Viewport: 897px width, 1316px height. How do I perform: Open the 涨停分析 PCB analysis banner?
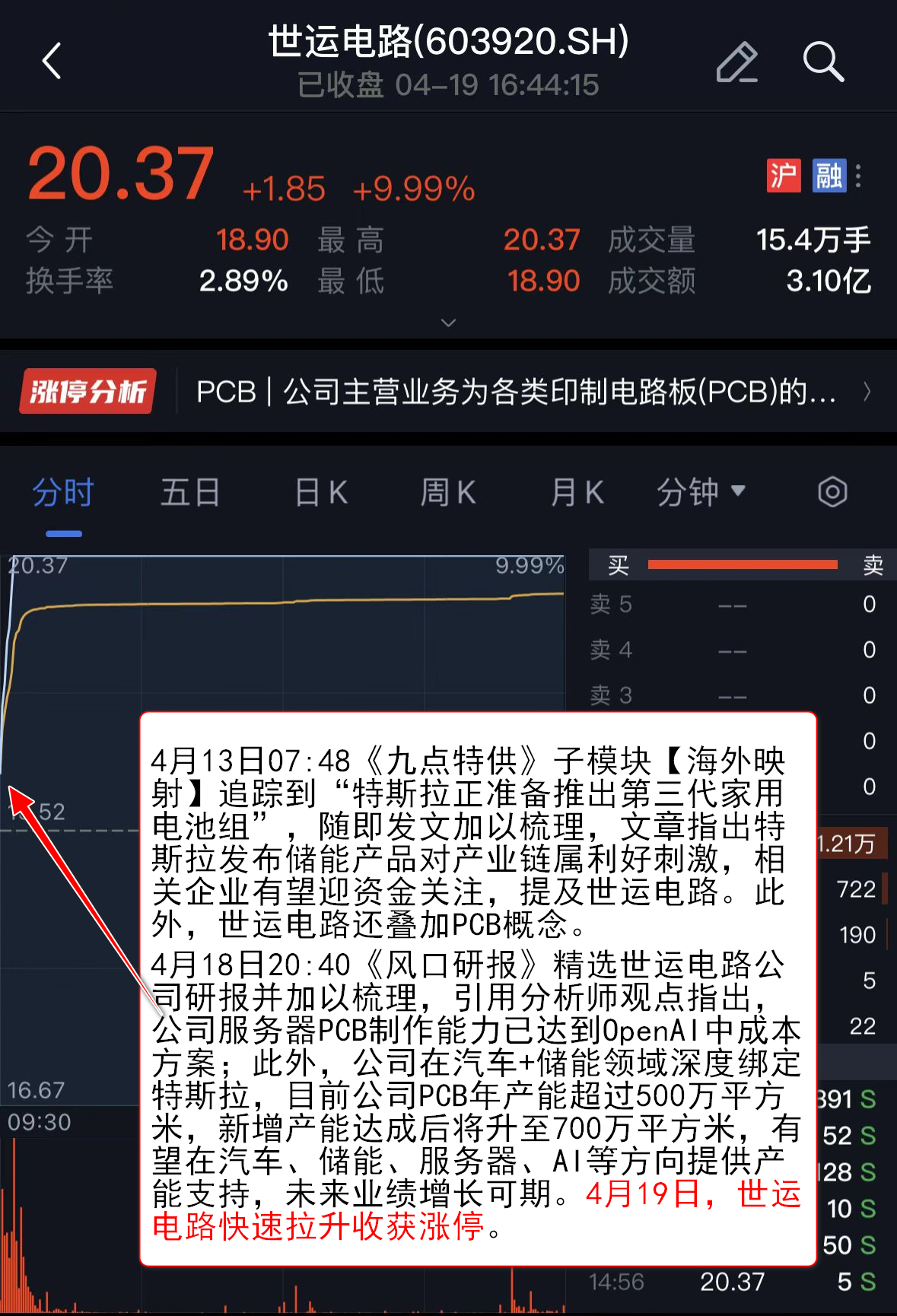[447, 392]
